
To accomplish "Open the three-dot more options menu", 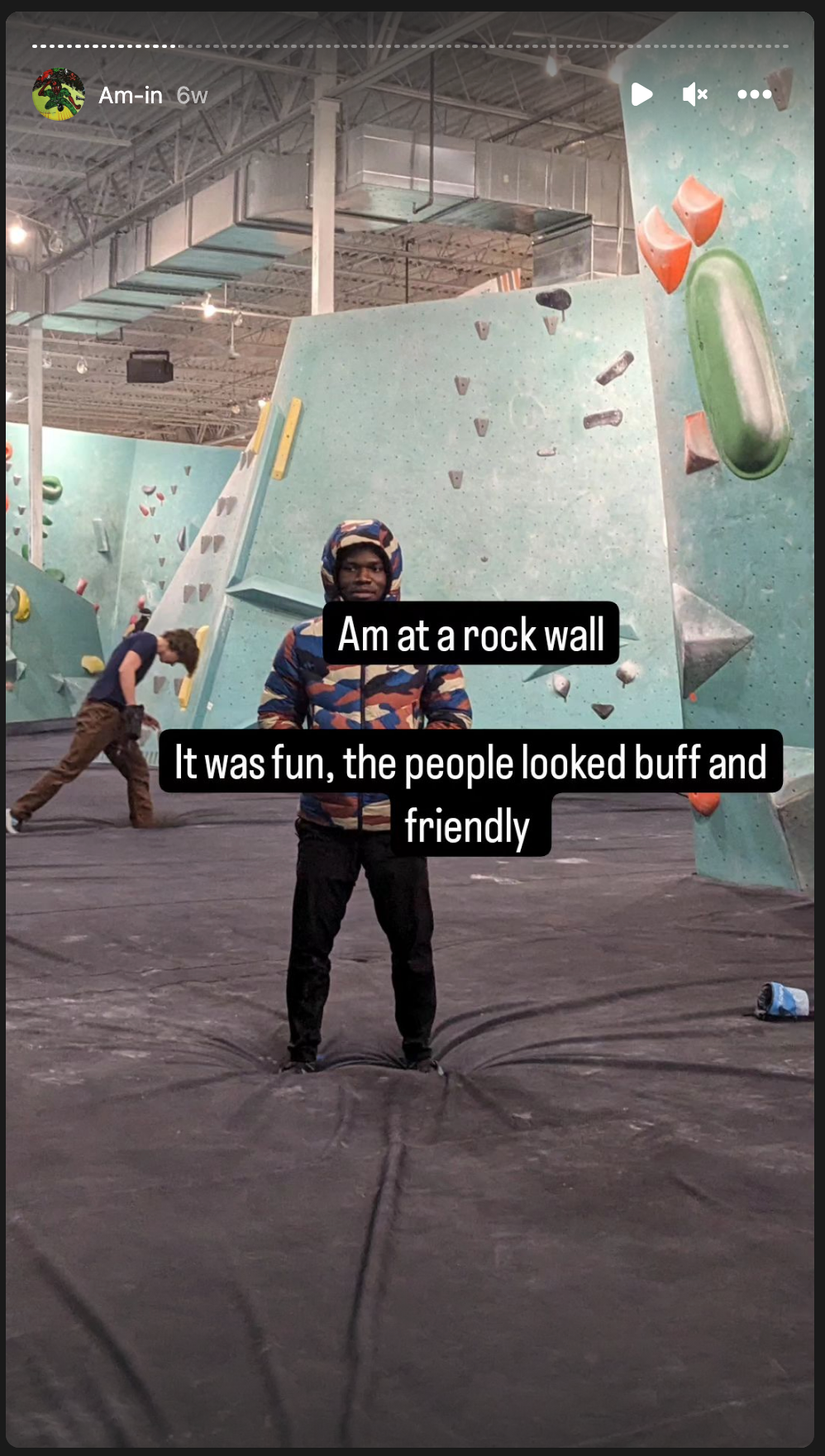I will coord(755,94).
